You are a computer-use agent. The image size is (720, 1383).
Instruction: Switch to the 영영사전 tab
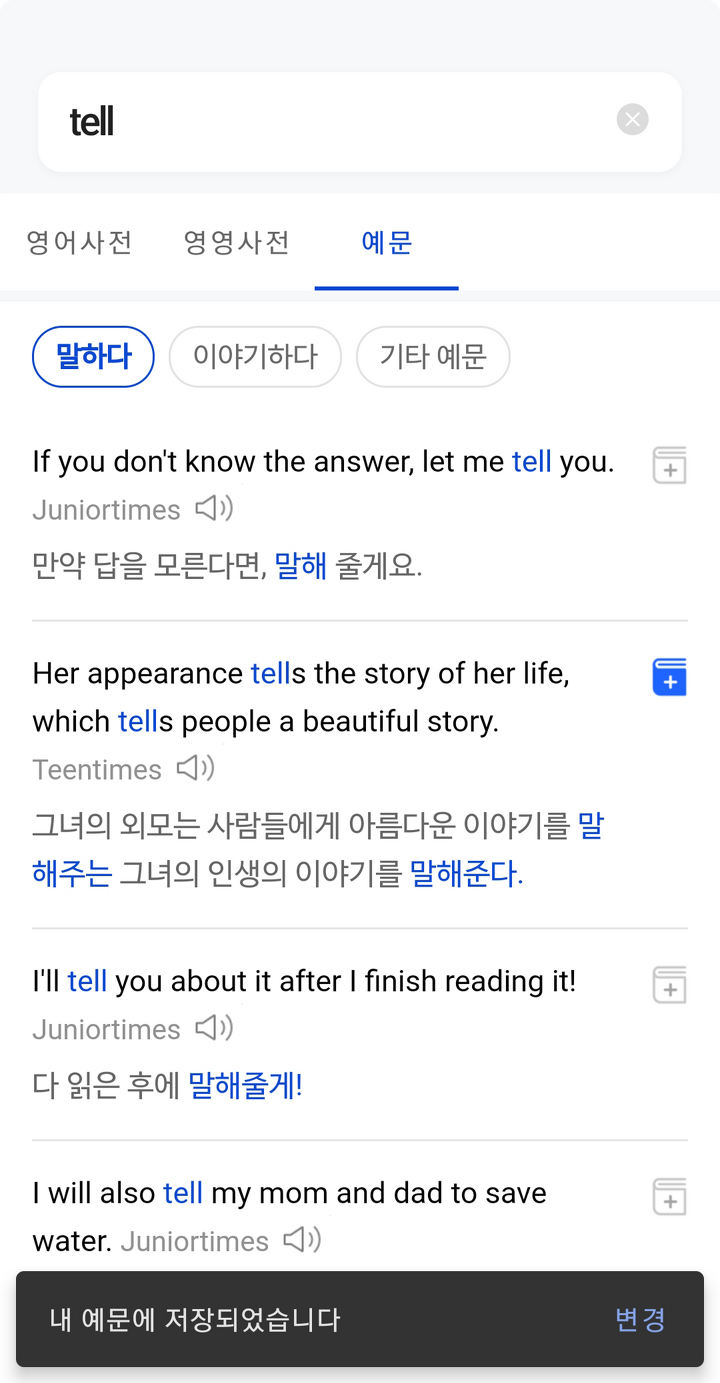coord(237,242)
